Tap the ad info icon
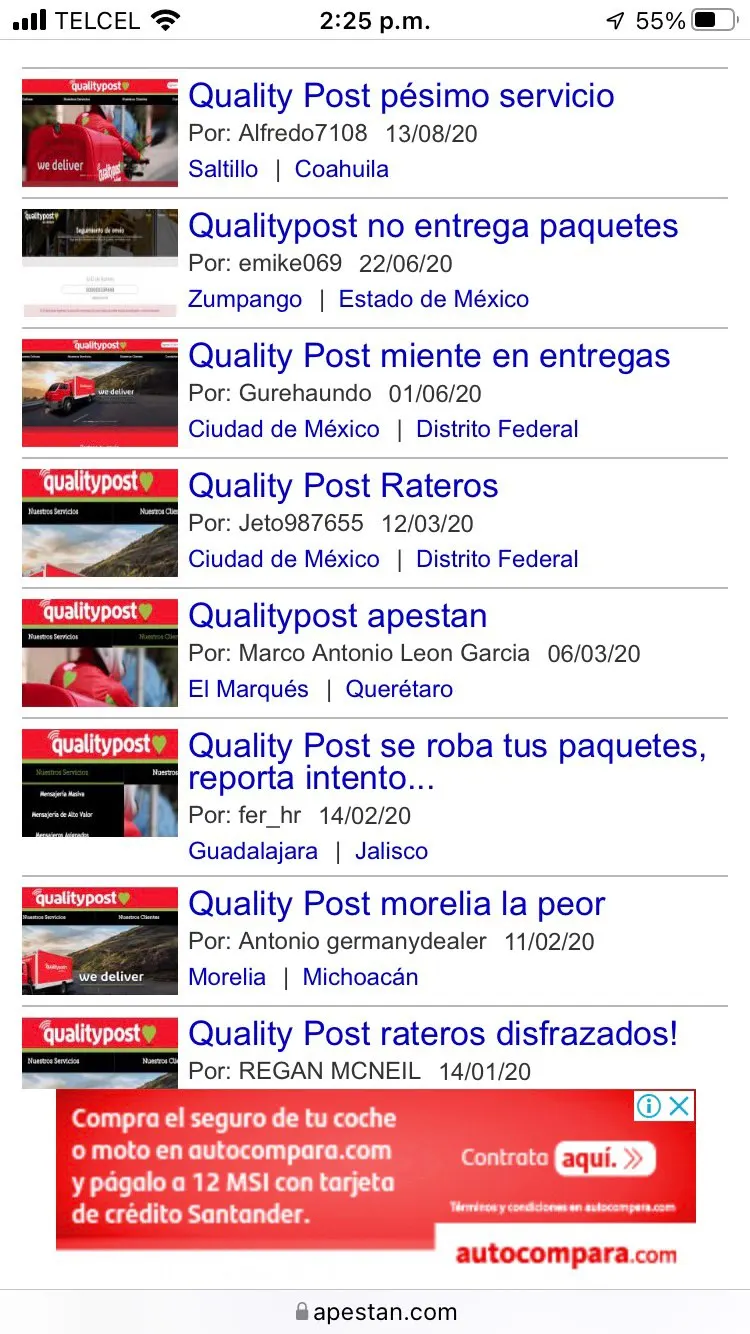Screen dimensions: 750x1334 [649, 1105]
